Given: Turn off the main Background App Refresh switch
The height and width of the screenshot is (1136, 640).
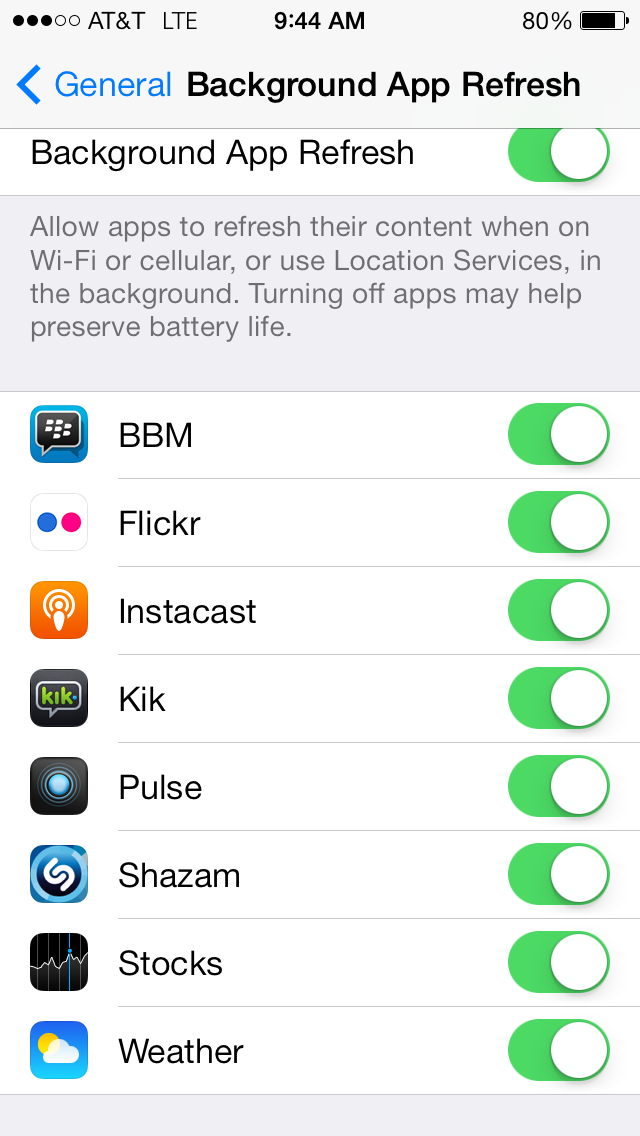Looking at the screenshot, I should coord(559,153).
